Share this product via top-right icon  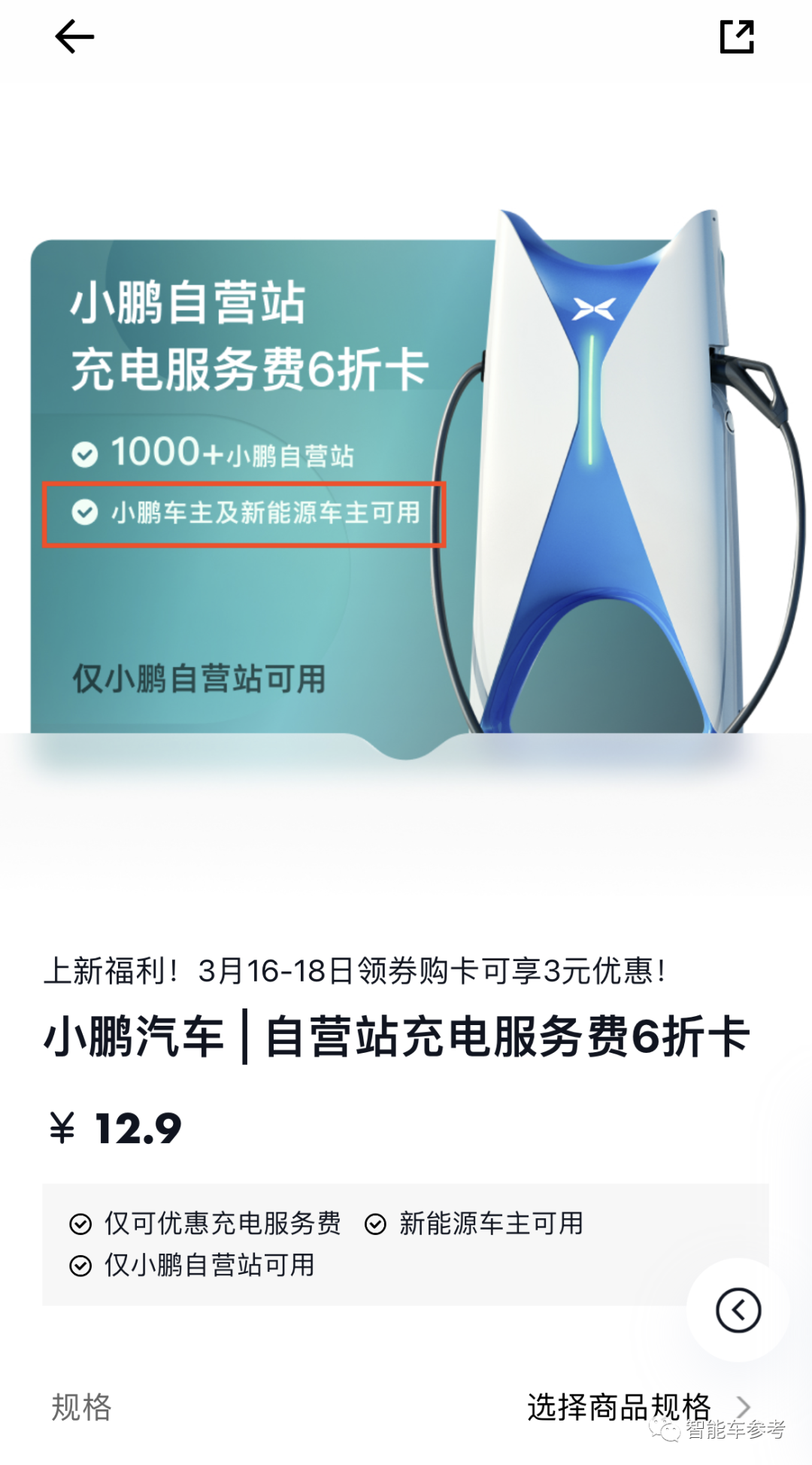tap(736, 37)
